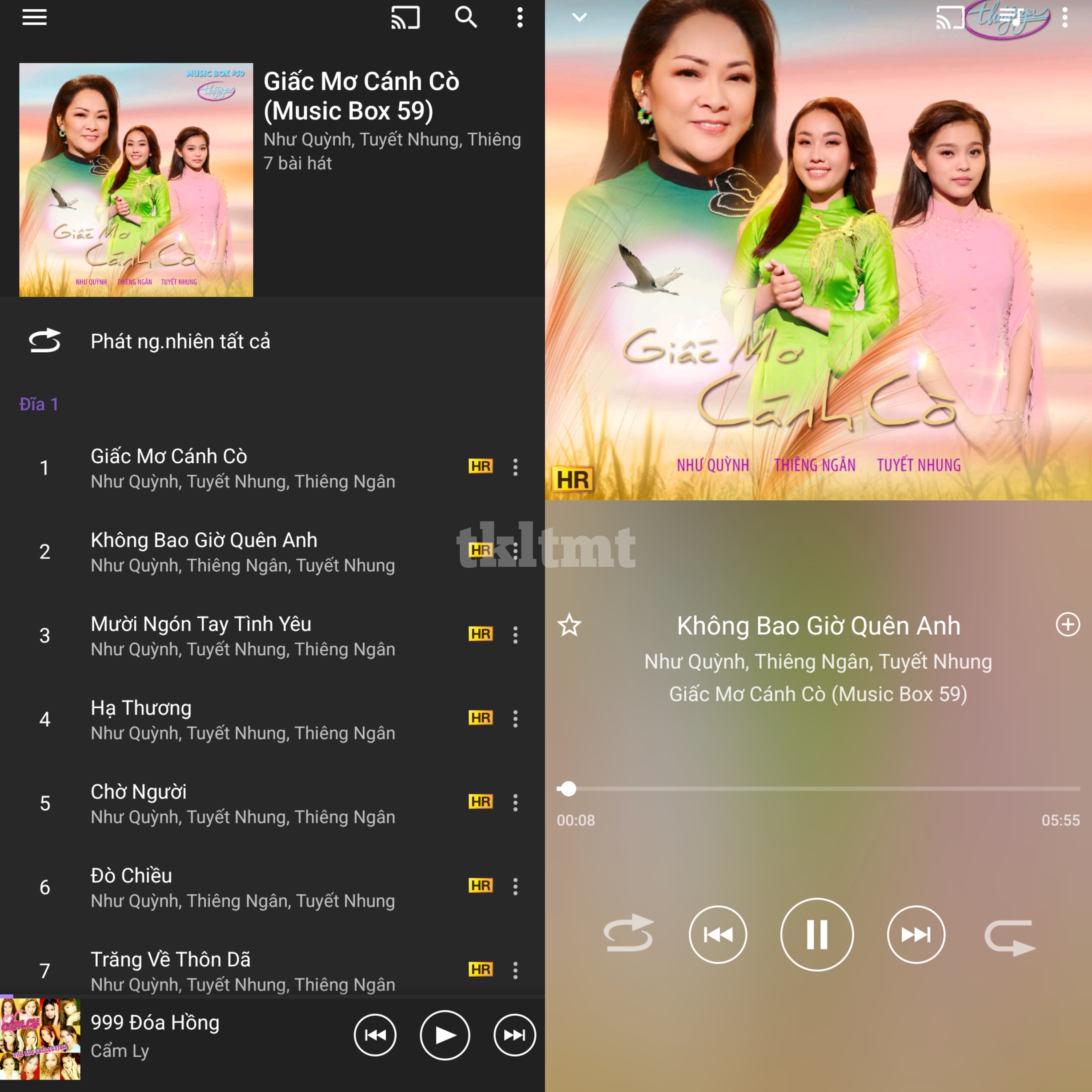
Task: Open more options for Hạ Thương
Action: [x=515, y=719]
